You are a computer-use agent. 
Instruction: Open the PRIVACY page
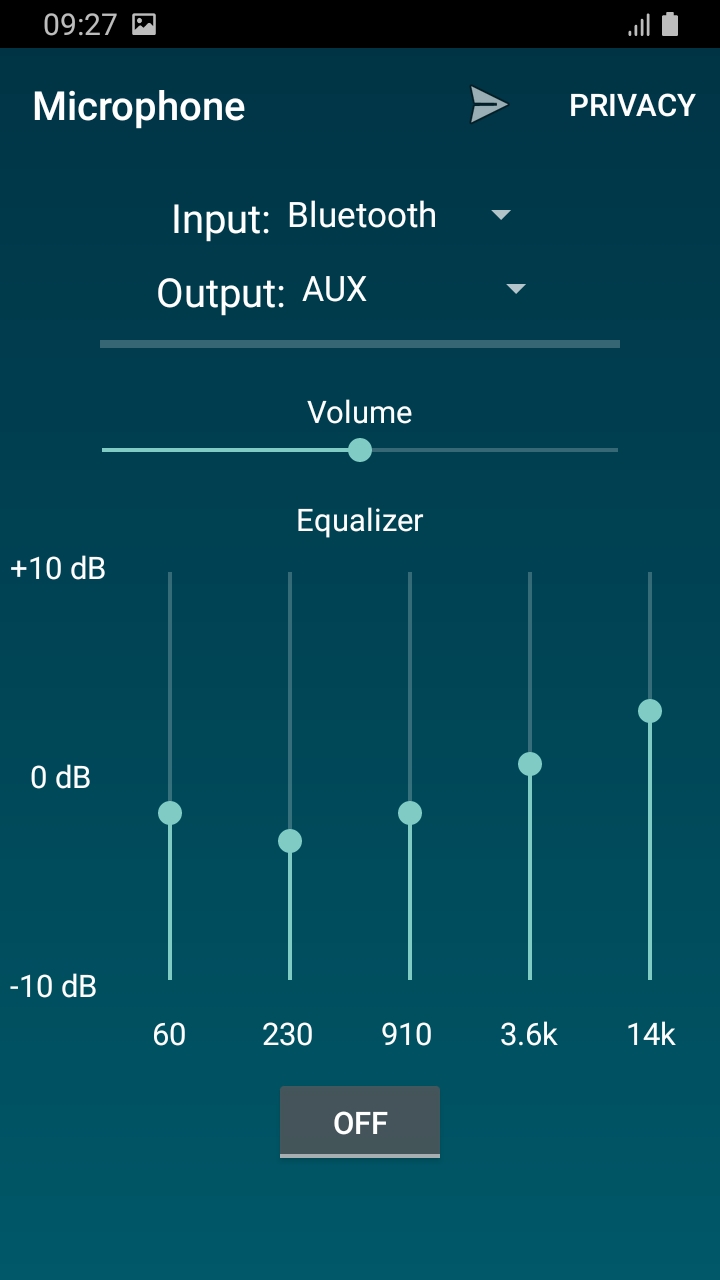coord(632,105)
